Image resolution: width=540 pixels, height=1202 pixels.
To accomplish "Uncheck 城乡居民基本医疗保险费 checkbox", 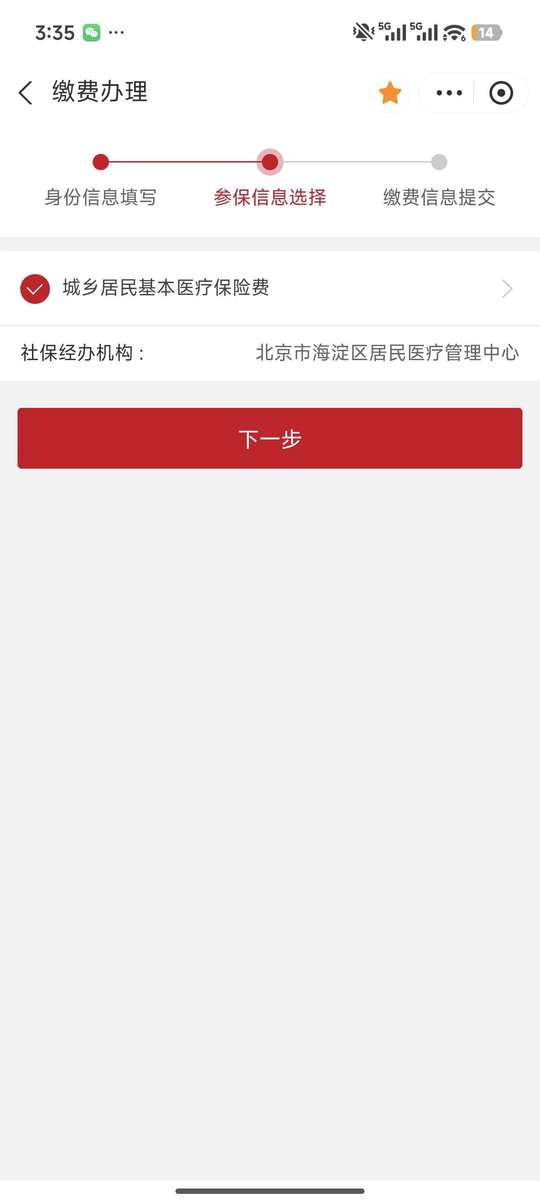I will click(x=35, y=289).
